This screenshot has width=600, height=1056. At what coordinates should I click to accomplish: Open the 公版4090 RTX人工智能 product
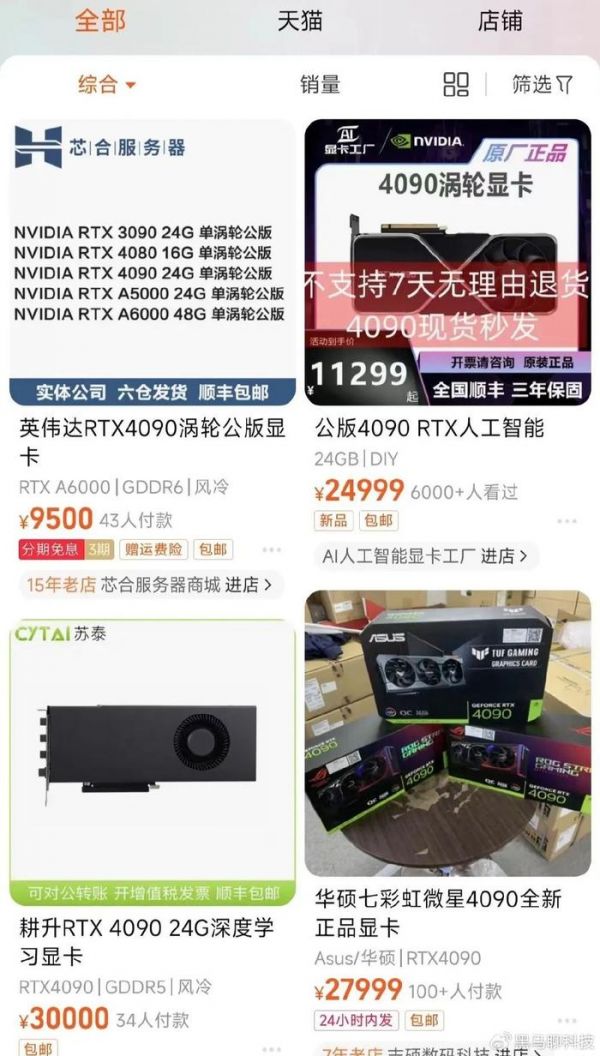coord(429,428)
